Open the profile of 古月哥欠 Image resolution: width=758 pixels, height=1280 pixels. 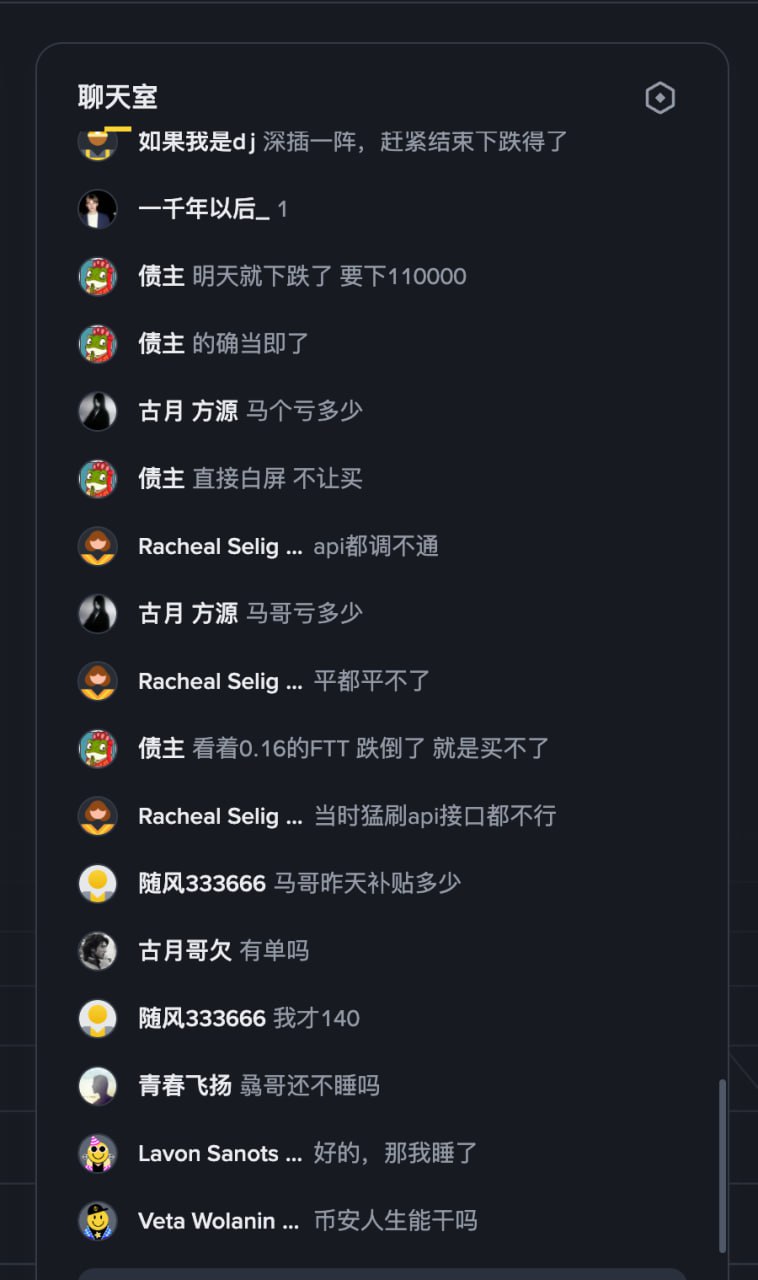coord(98,951)
